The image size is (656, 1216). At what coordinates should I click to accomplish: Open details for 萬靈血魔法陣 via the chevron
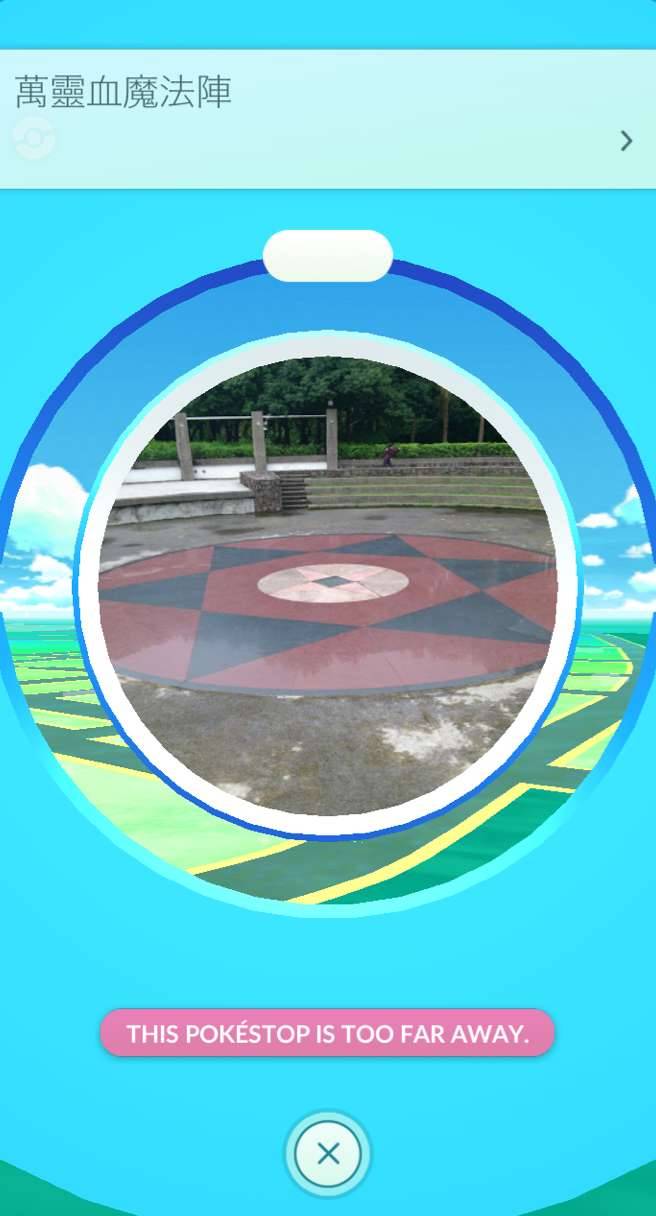(626, 141)
